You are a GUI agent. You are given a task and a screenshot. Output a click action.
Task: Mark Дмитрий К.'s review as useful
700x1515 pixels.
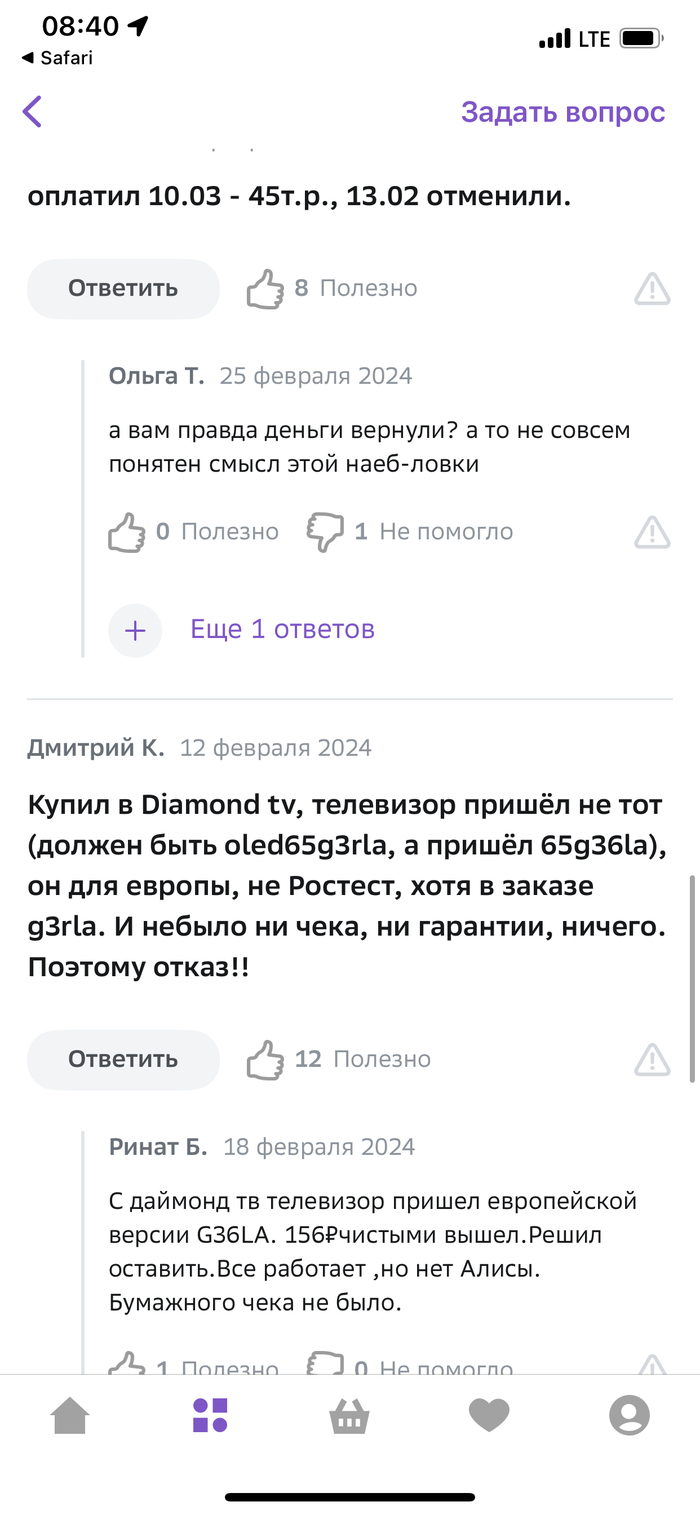pos(266,1060)
